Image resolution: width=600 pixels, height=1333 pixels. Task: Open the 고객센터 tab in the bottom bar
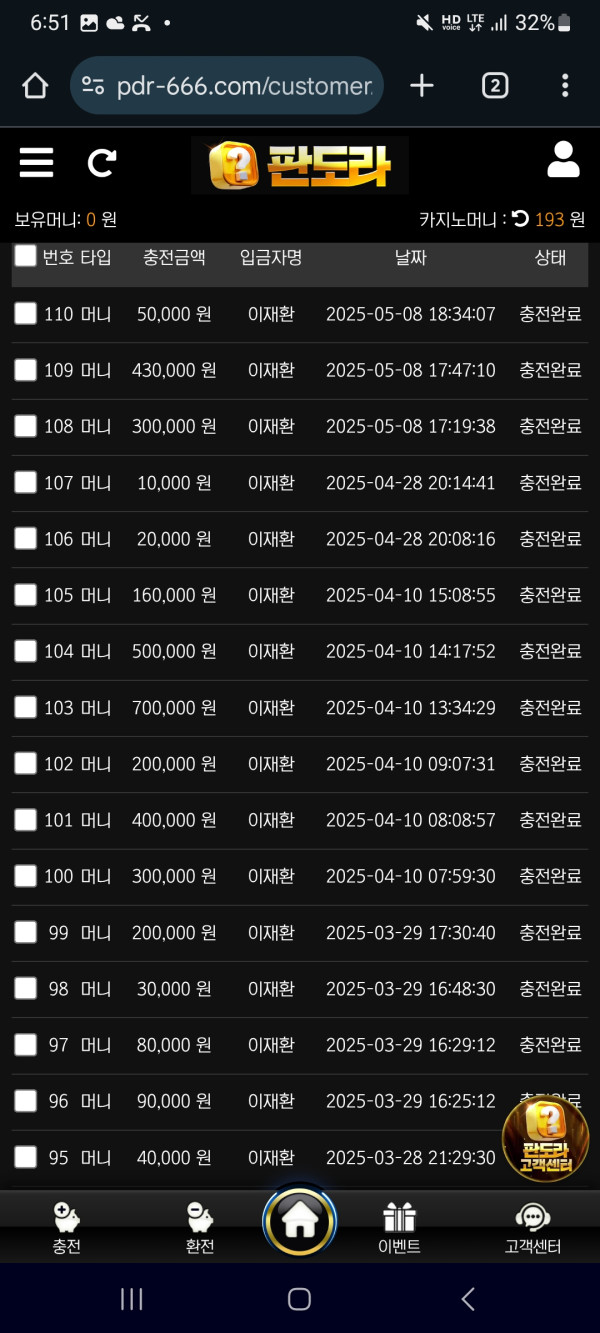(532, 1228)
